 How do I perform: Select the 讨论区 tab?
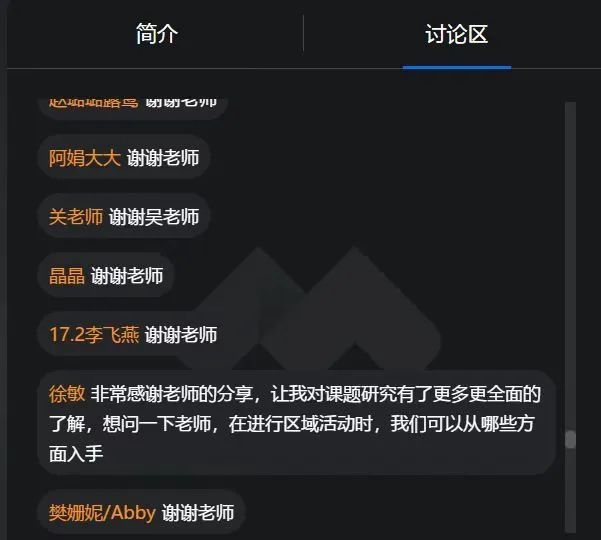[x=456, y=34]
